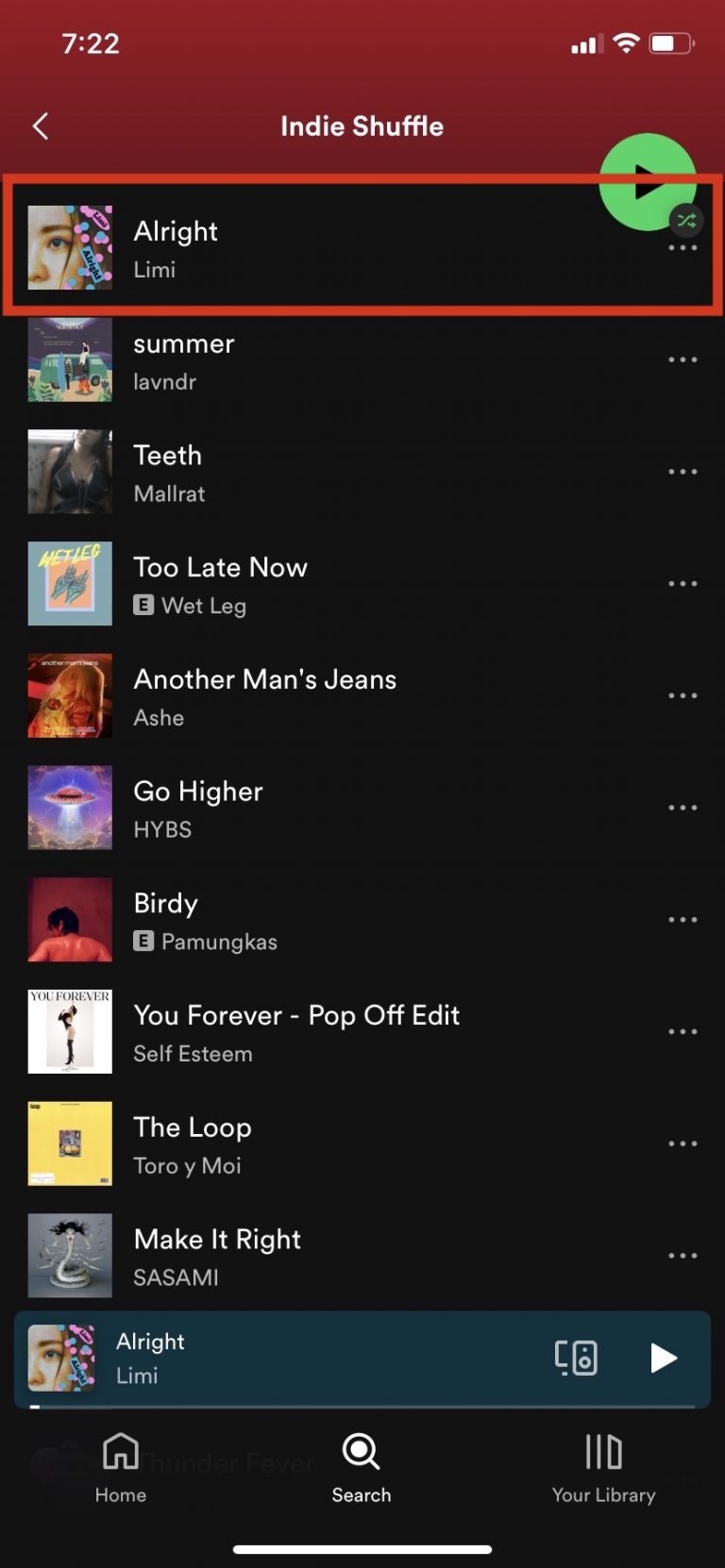725x1568 pixels.
Task: Open options menu for Too Late Now
Action: tap(682, 584)
